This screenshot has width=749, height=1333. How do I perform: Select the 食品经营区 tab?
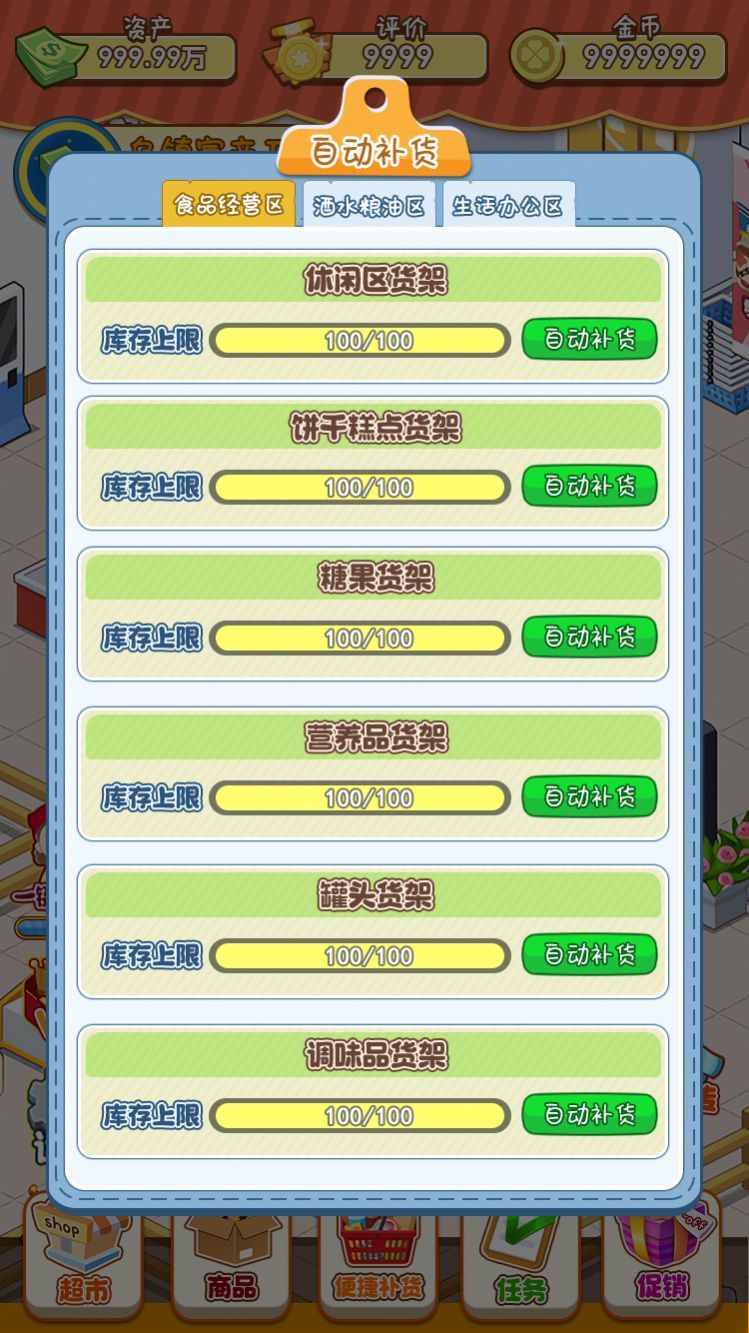coord(230,203)
